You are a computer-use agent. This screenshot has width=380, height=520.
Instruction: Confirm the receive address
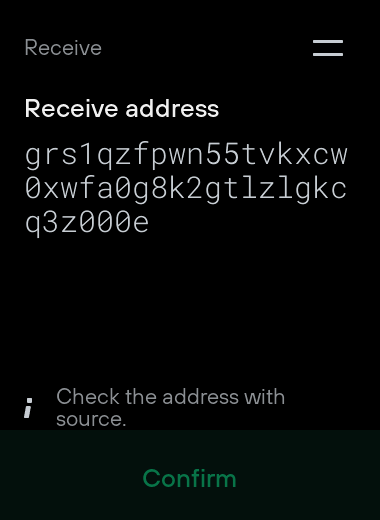coord(190,475)
